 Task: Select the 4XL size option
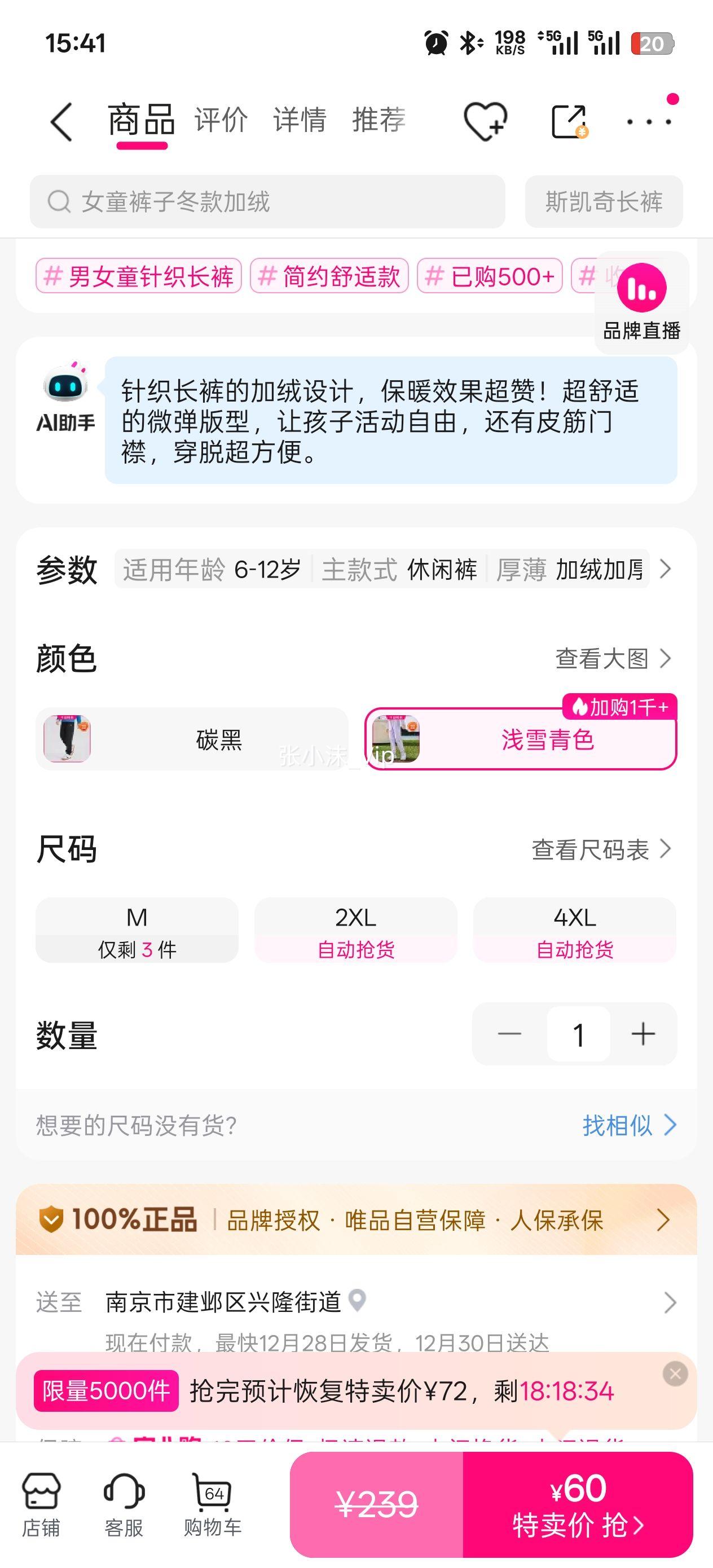pyautogui.click(x=574, y=930)
